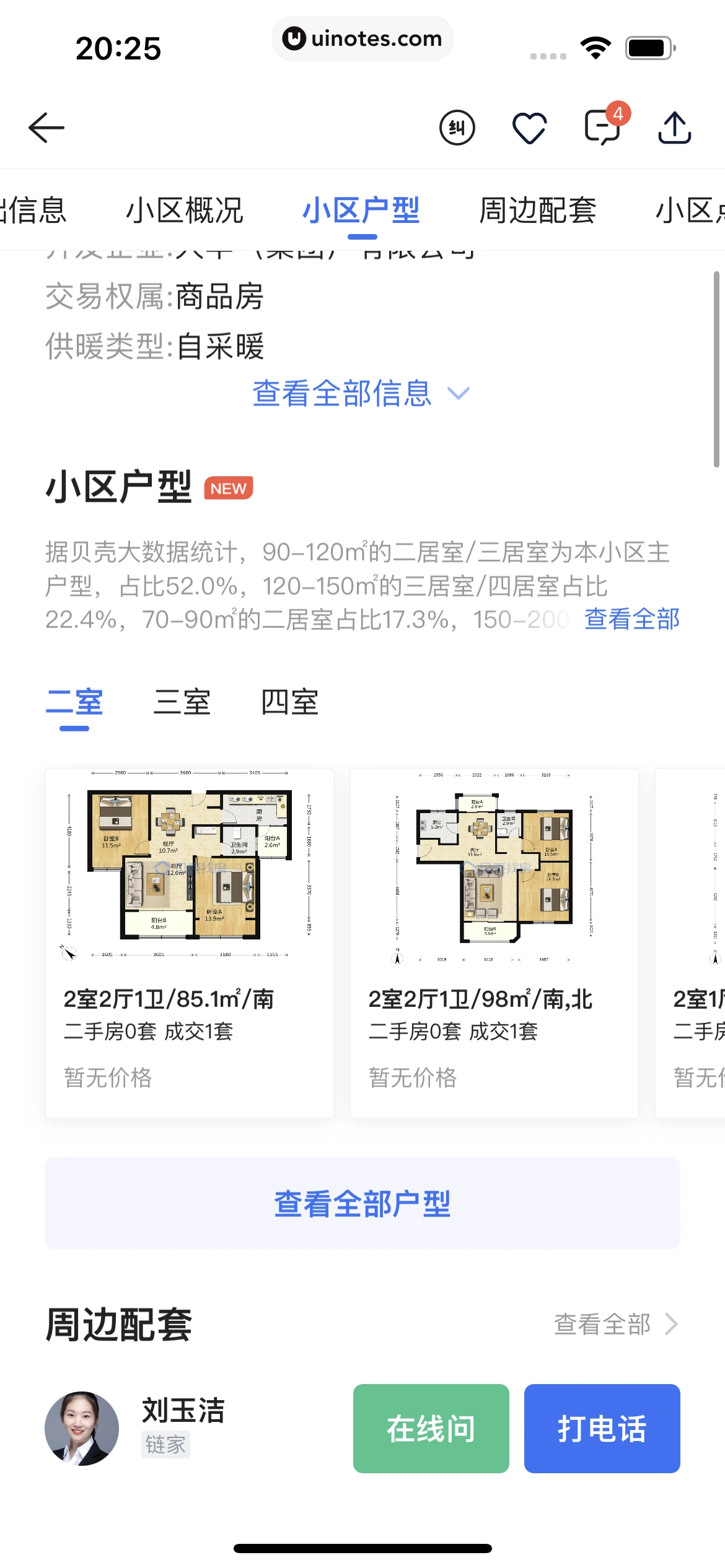Call the agent with 打电话
725x1568 pixels.
602,1429
